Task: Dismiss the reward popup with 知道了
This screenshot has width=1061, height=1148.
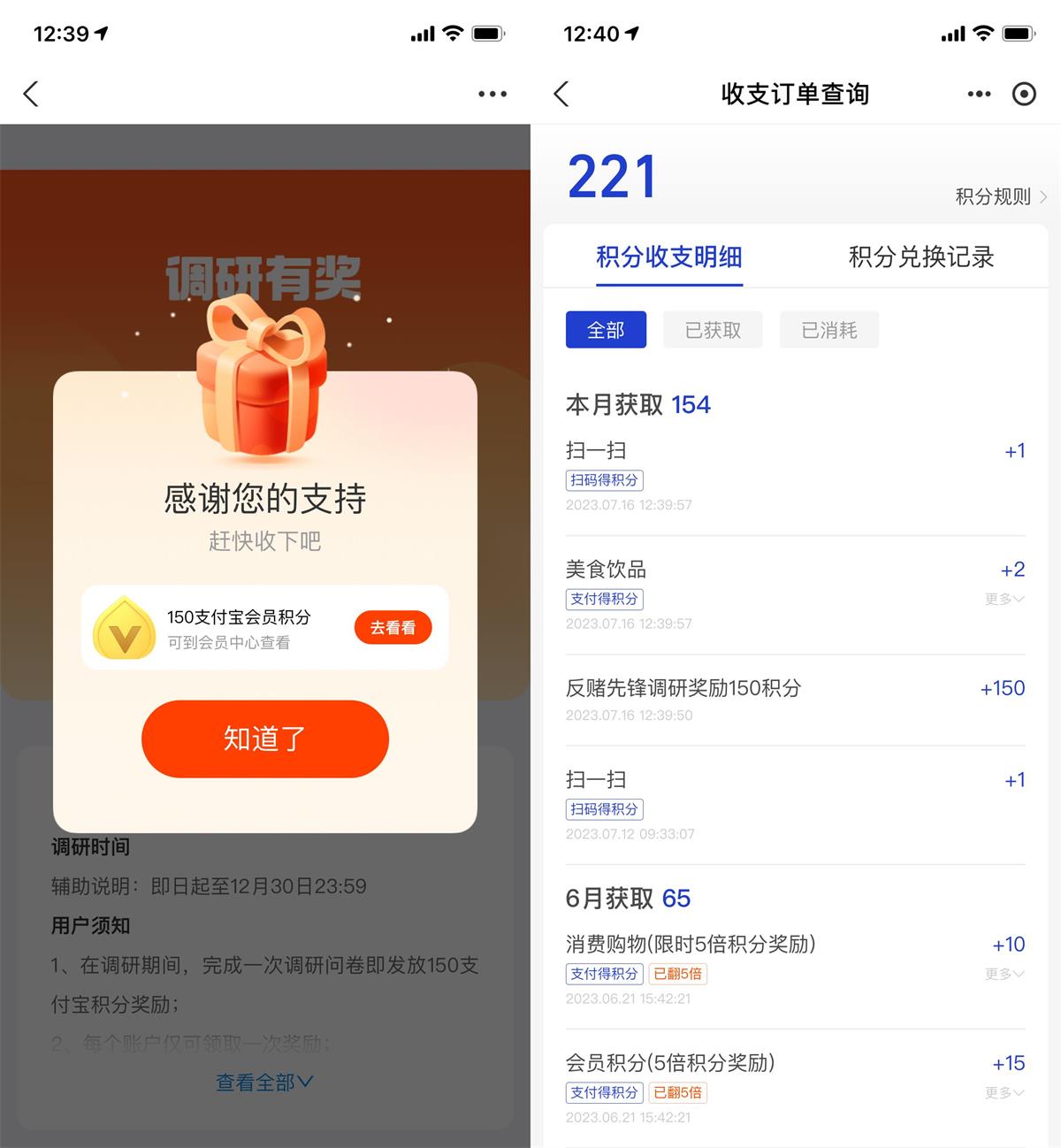Action: (x=265, y=739)
